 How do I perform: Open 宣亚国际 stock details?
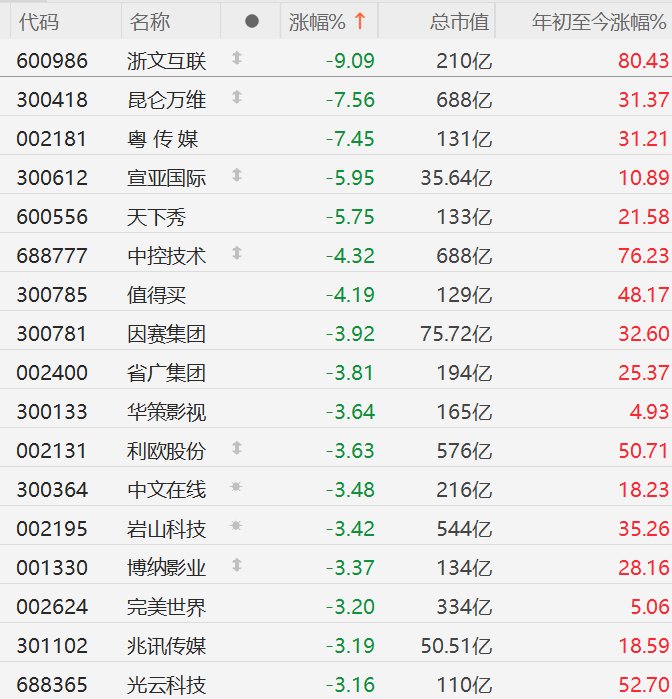(x=167, y=178)
